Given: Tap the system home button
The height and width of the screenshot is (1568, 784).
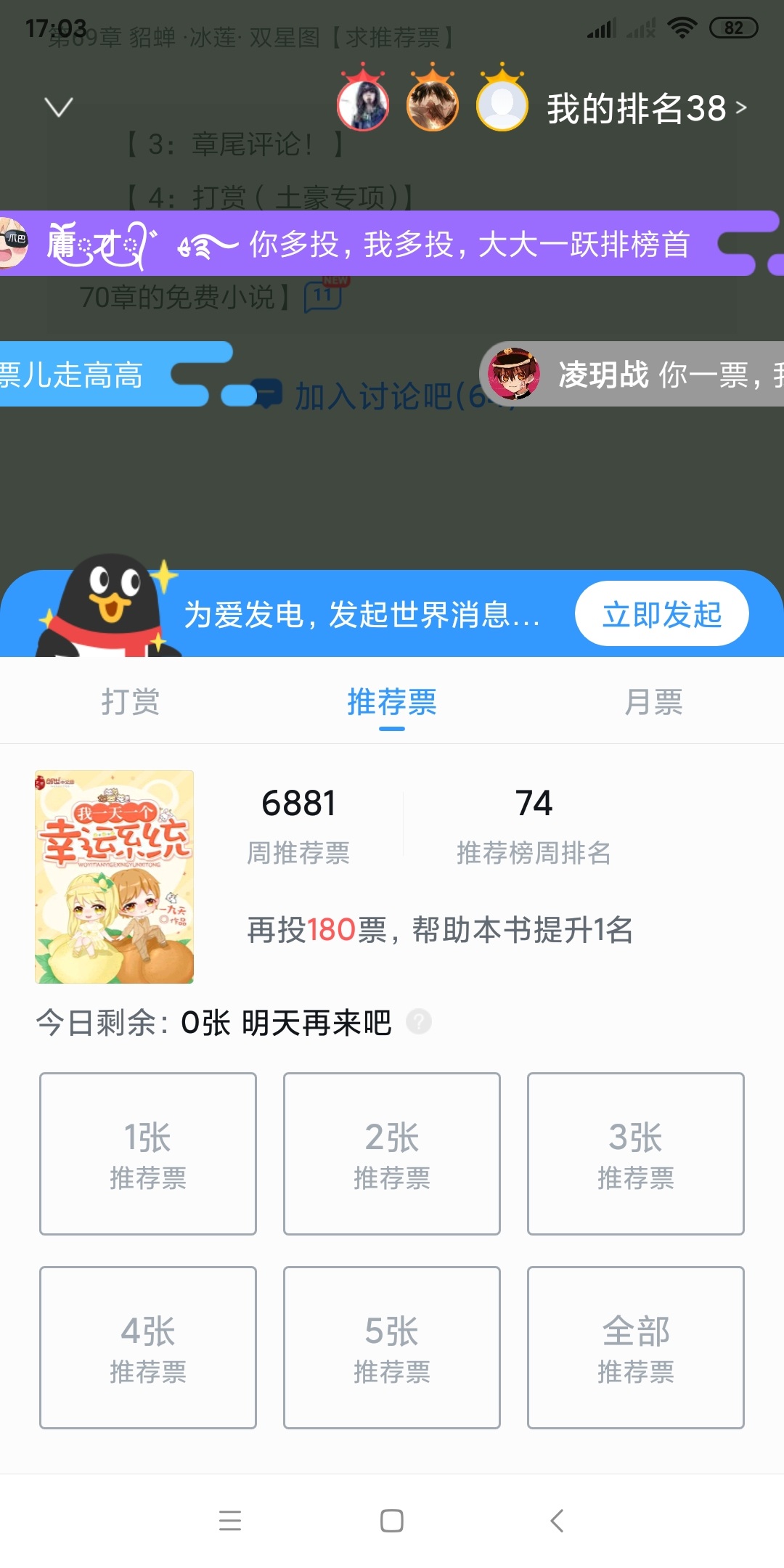Looking at the screenshot, I should pyautogui.click(x=392, y=1520).
